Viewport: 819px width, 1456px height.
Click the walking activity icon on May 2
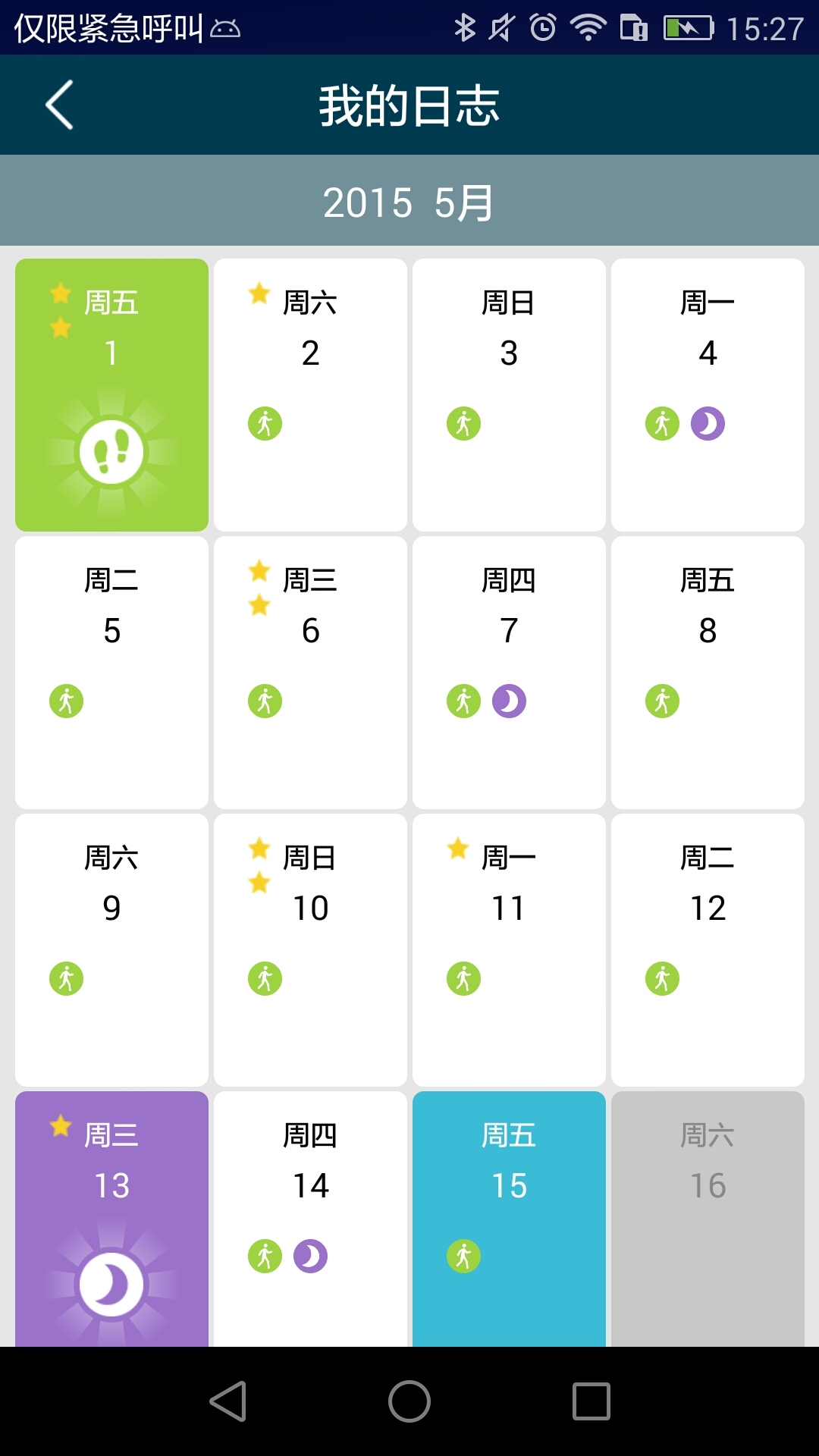tap(264, 424)
